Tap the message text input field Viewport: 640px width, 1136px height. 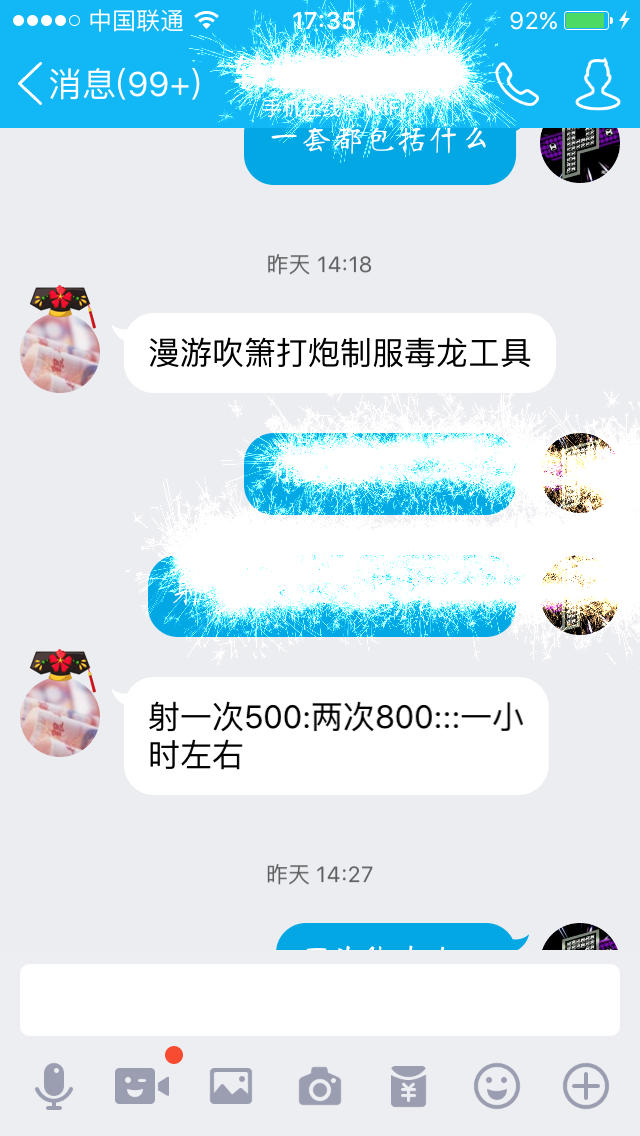320,999
